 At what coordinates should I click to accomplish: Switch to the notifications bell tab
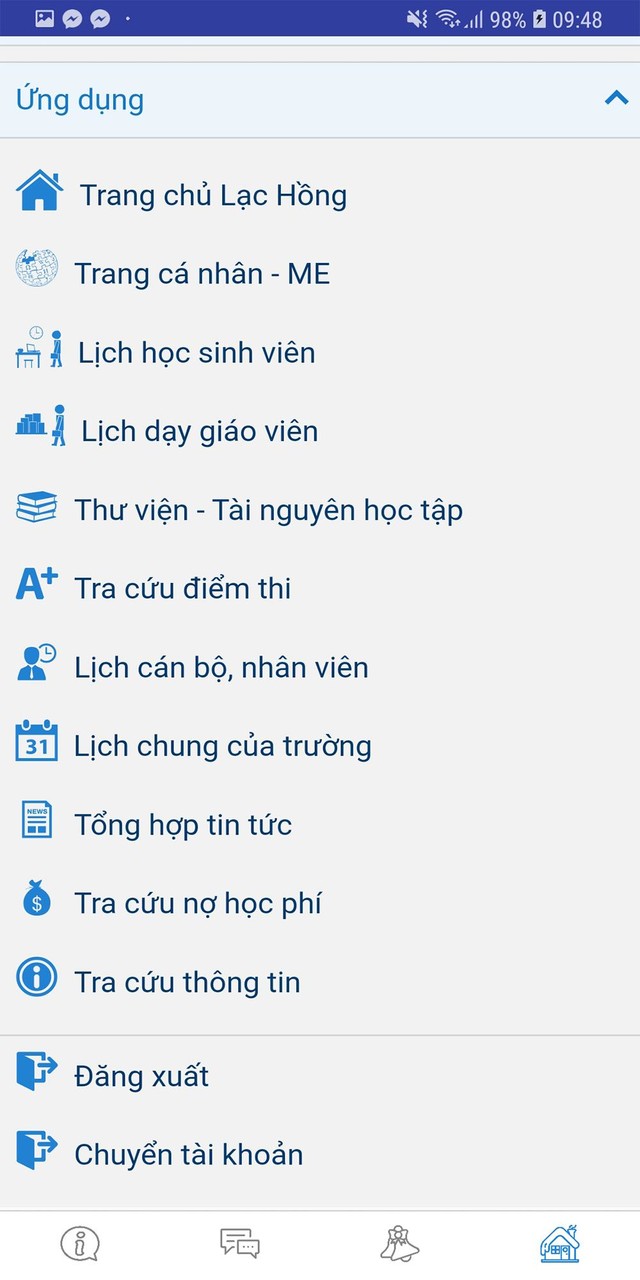coord(400,1244)
